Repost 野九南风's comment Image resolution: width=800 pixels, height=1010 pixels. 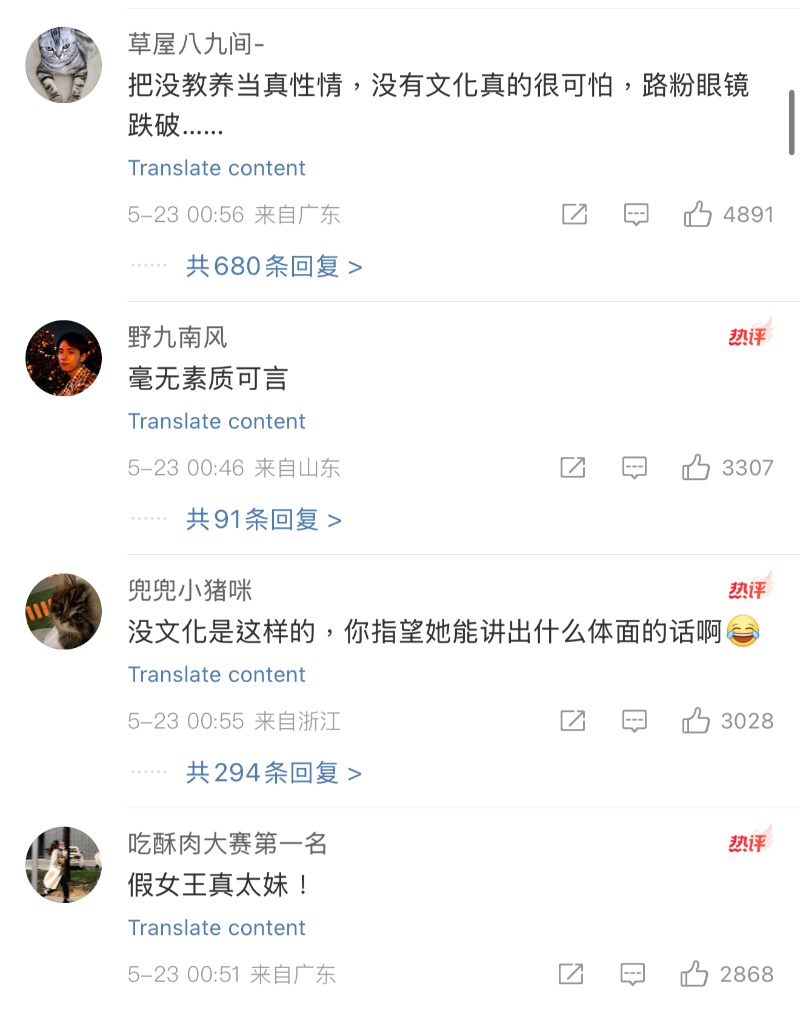pyautogui.click(x=574, y=467)
